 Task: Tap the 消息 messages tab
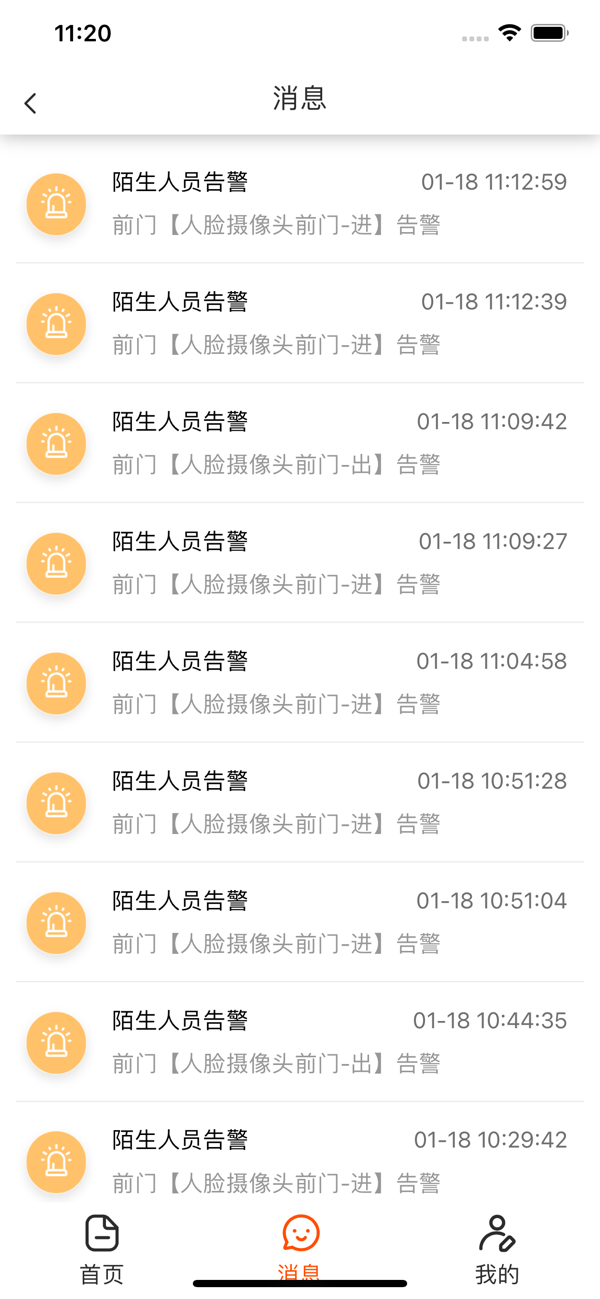pos(300,1249)
